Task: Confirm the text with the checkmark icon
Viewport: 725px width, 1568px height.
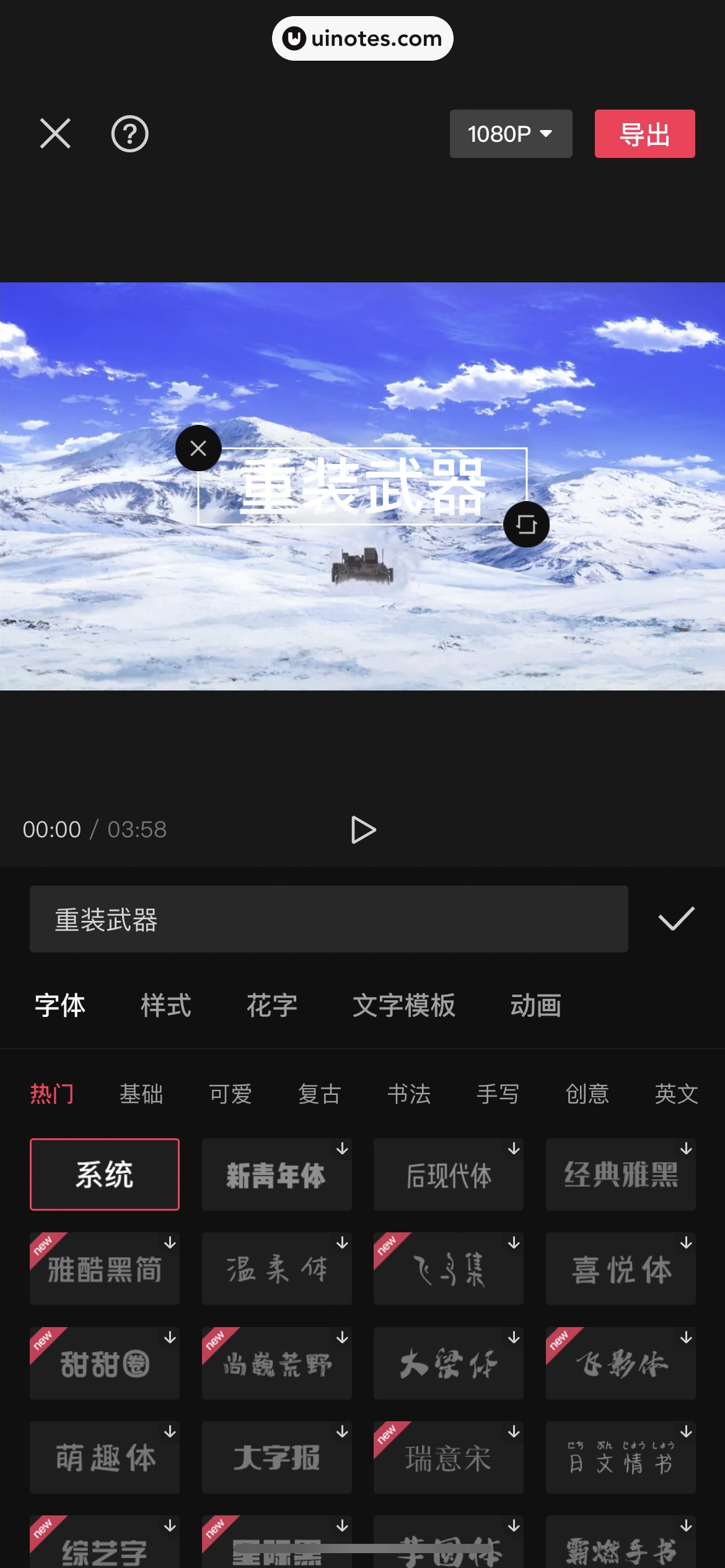Action: [675, 919]
